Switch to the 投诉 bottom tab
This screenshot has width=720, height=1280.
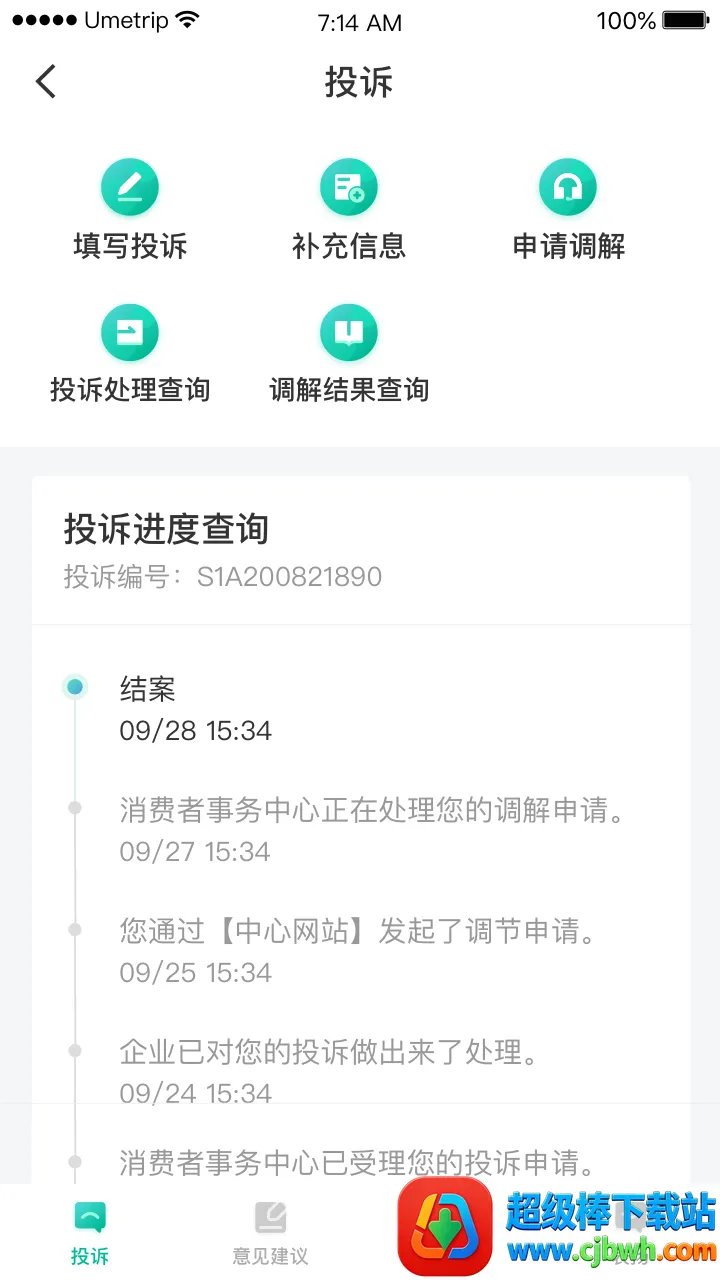pyautogui.click(x=90, y=1232)
